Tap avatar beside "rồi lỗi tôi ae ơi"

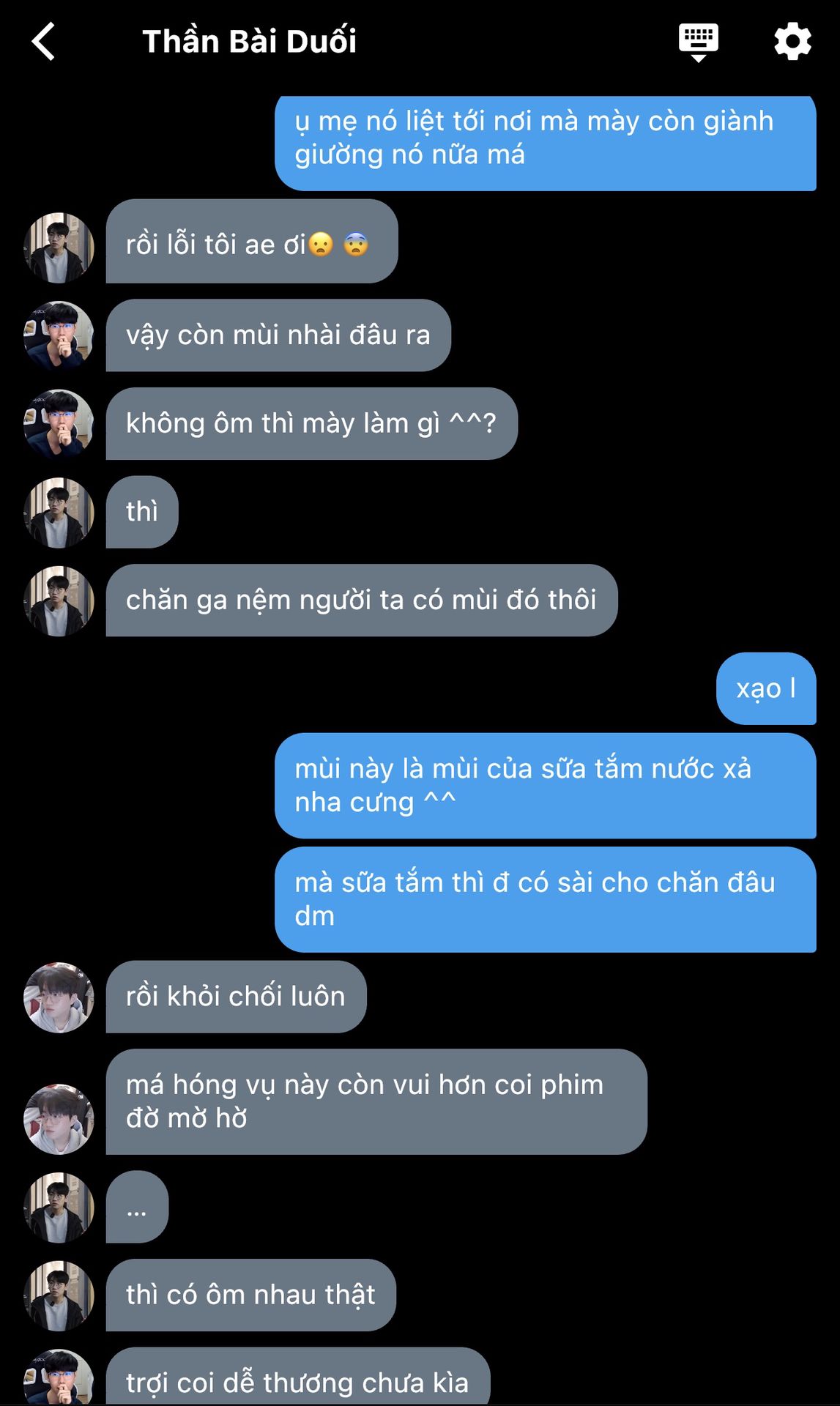click(x=59, y=248)
